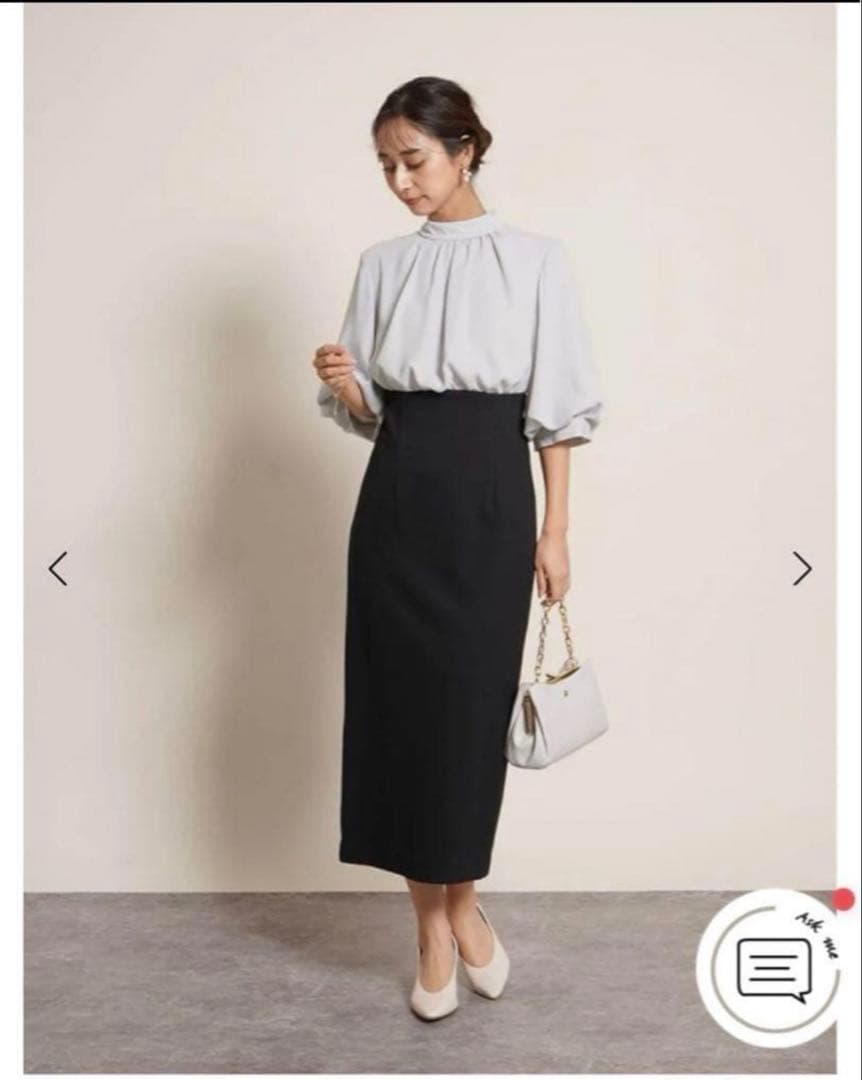The height and width of the screenshot is (1080, 862).
Task: Go to the previous product image
Action: 58,568
